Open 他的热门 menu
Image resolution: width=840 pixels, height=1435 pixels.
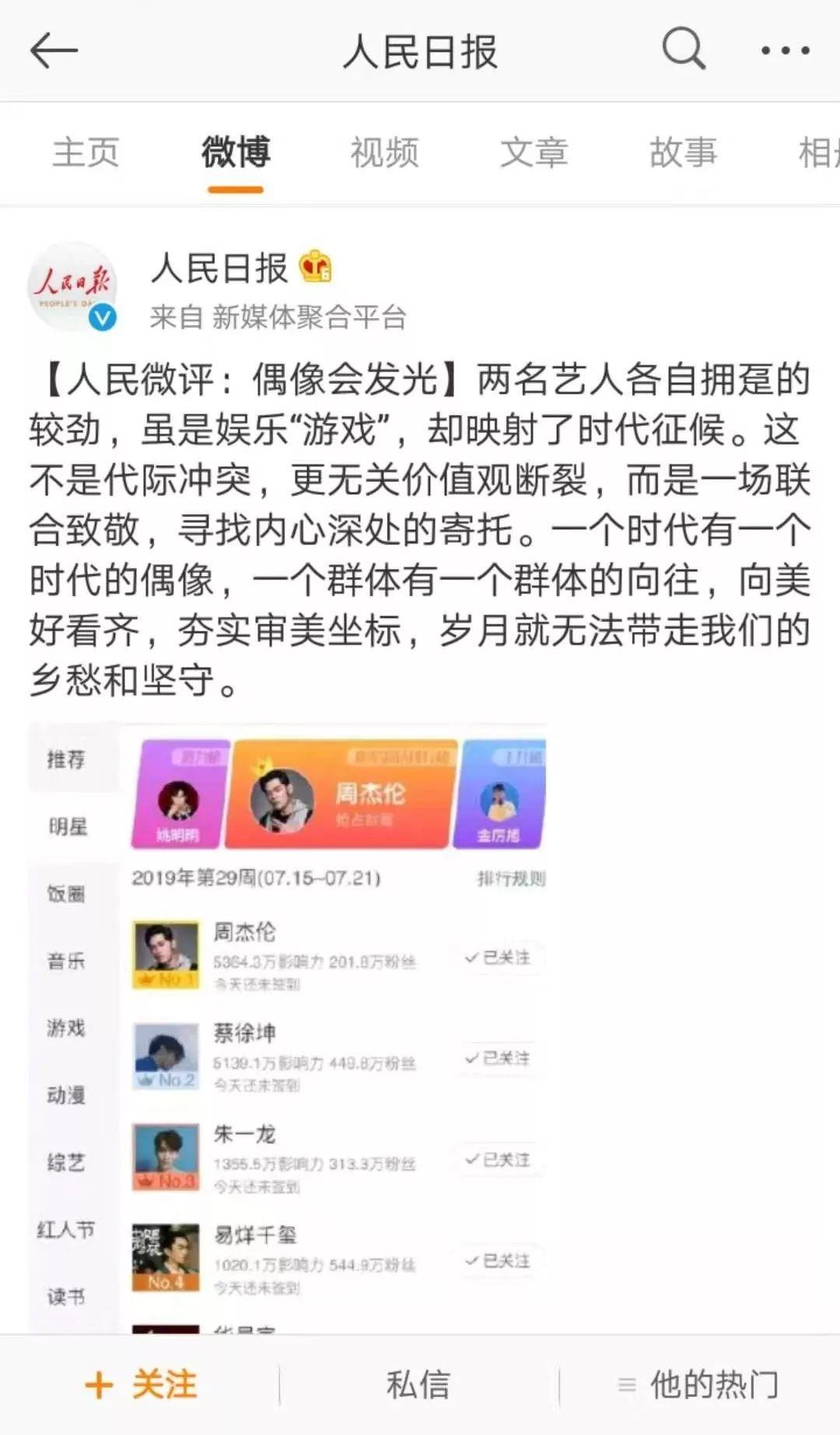pos(698,1385)
